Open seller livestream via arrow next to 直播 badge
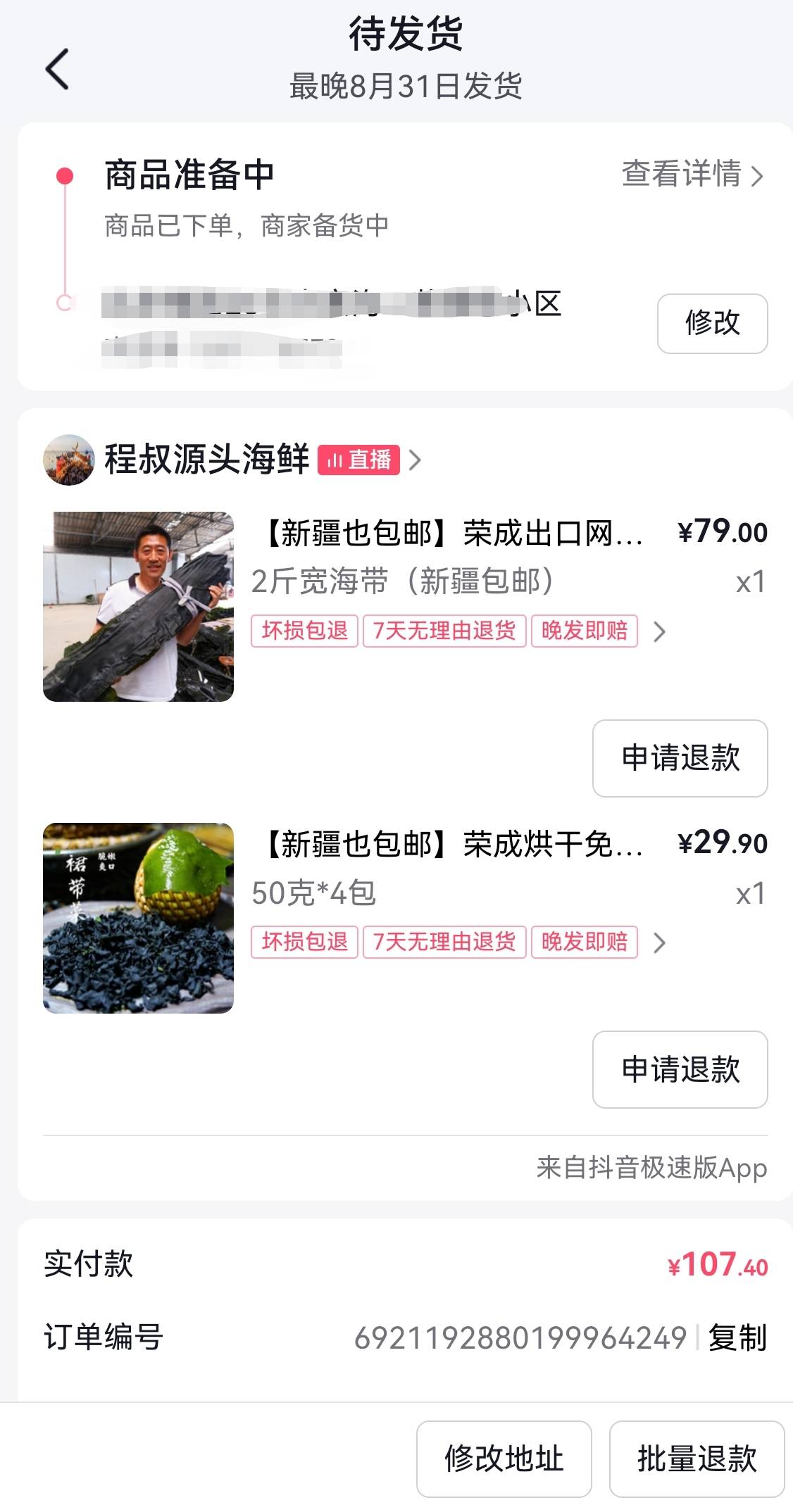Viewport: 793px width, 1512px height. pyautogui.click(x=416, y=460)
